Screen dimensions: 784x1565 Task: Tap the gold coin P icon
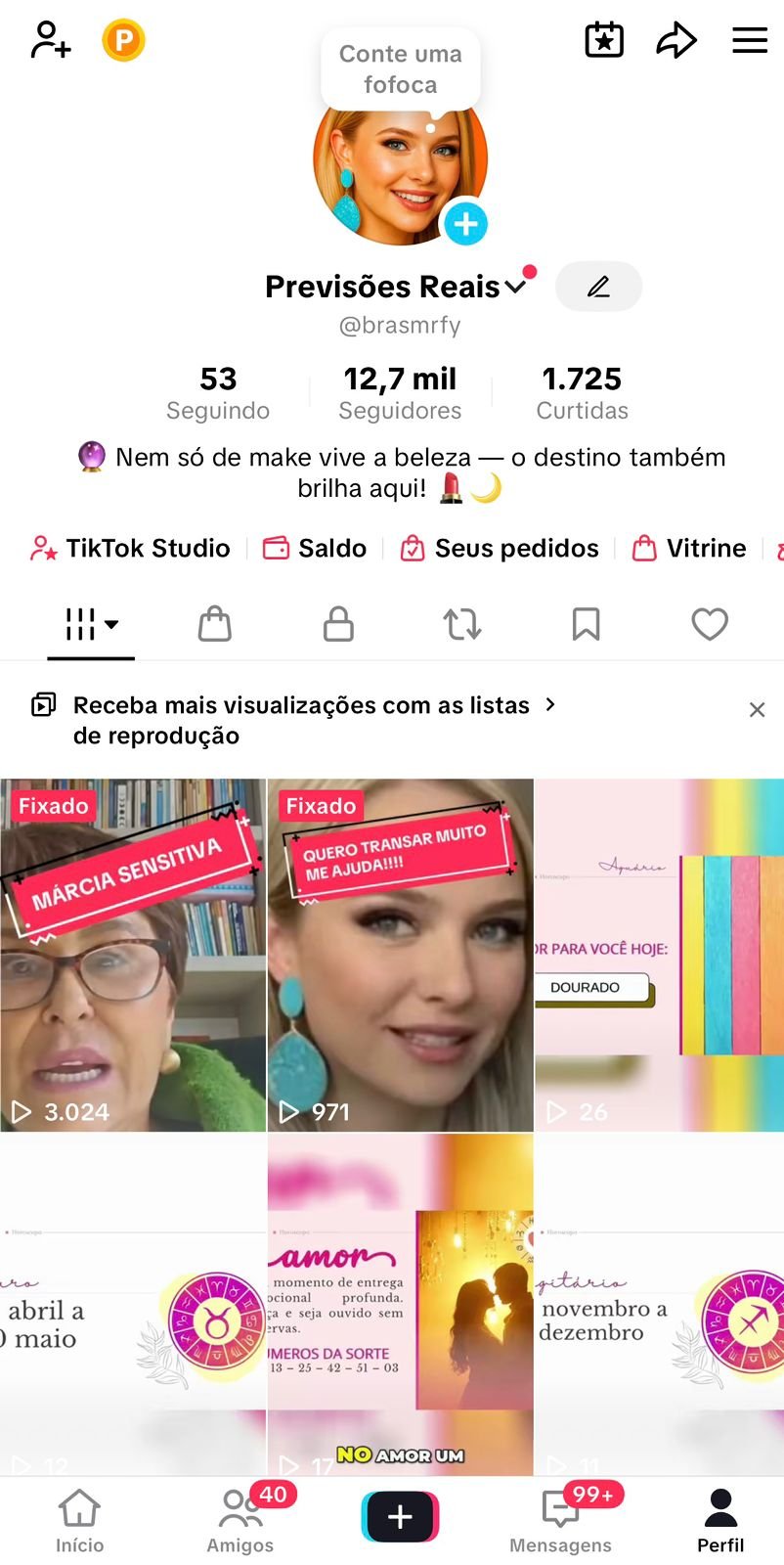[x=123, y=41]
